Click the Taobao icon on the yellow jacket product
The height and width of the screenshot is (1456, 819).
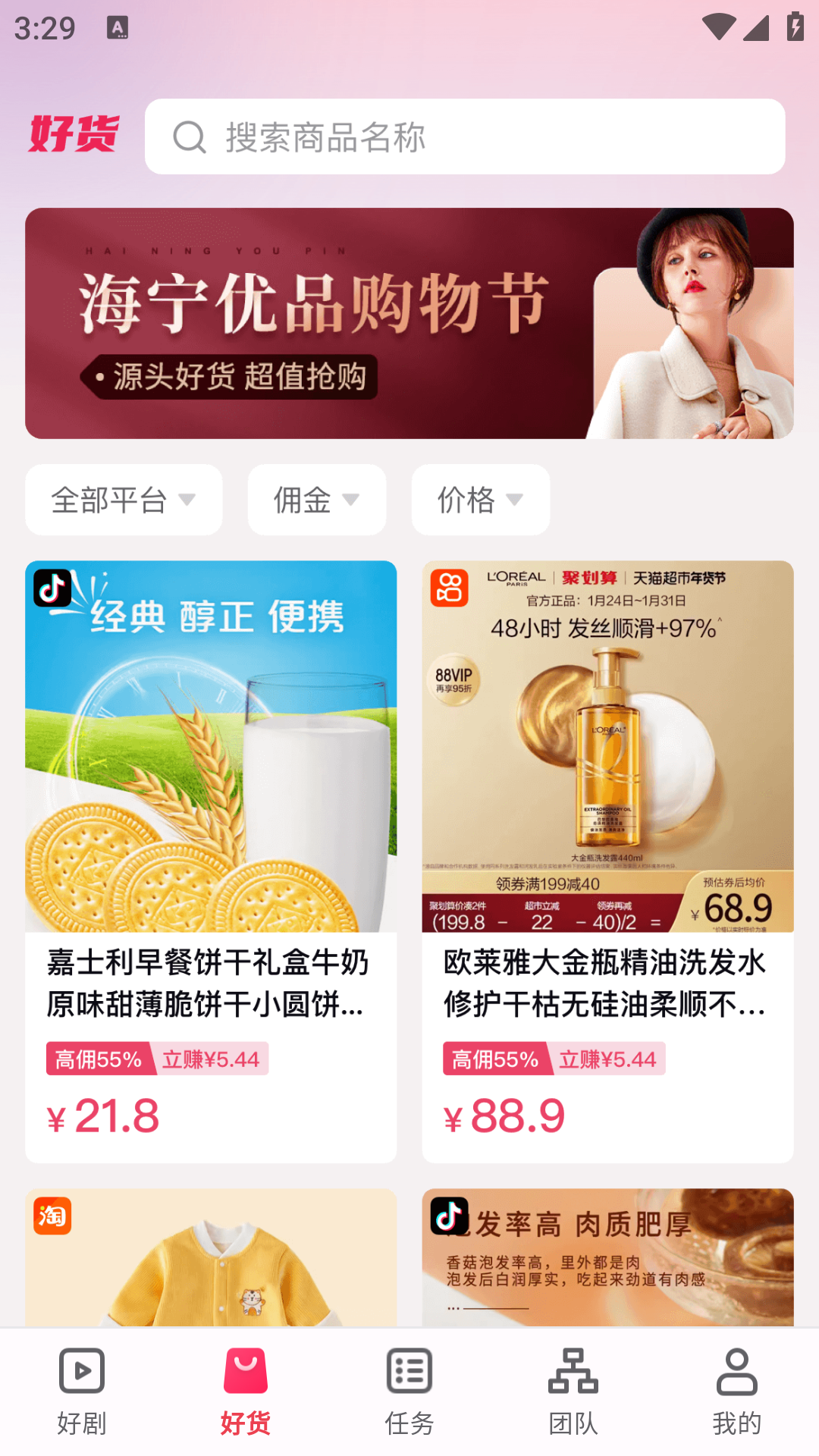(x=52, y=1215)
